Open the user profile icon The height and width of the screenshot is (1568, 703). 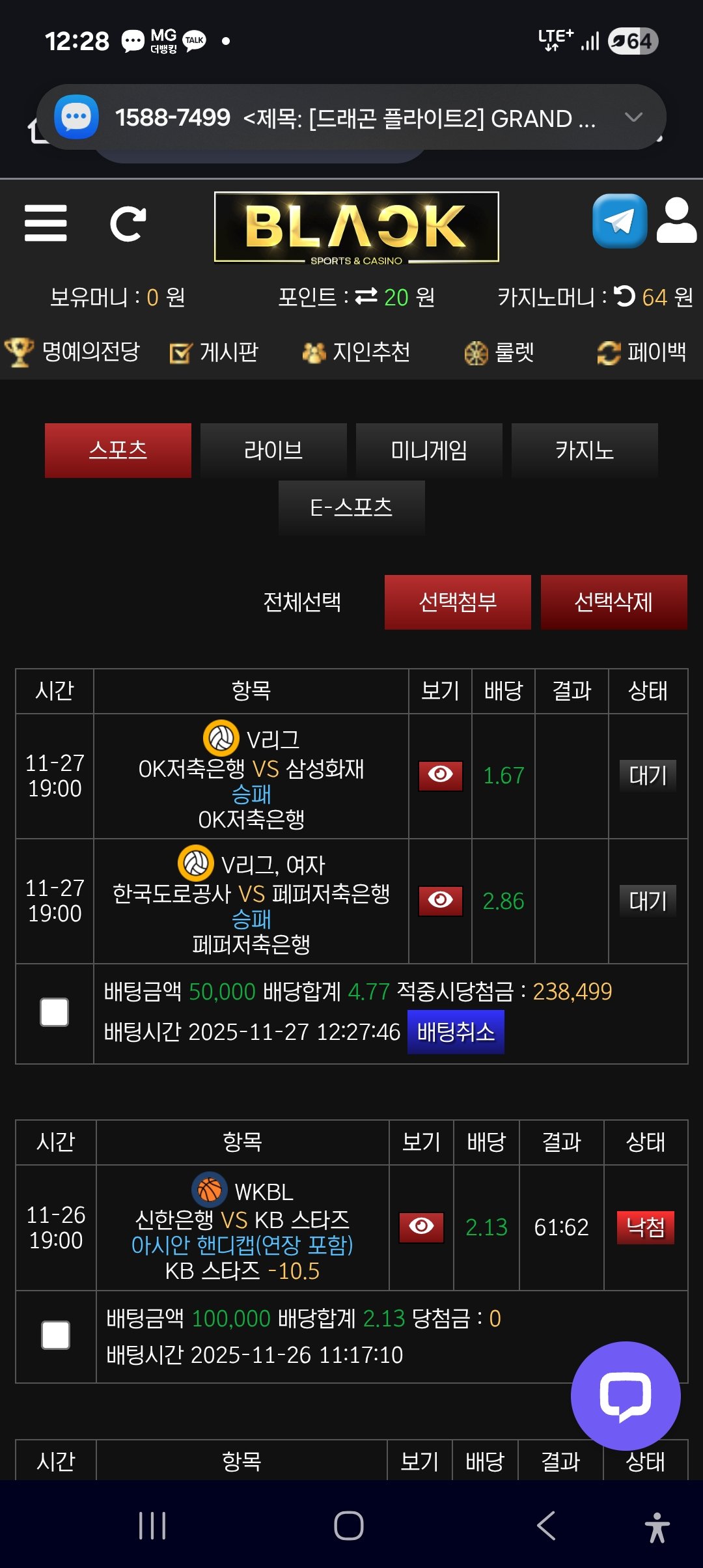(x=676, y=221)
